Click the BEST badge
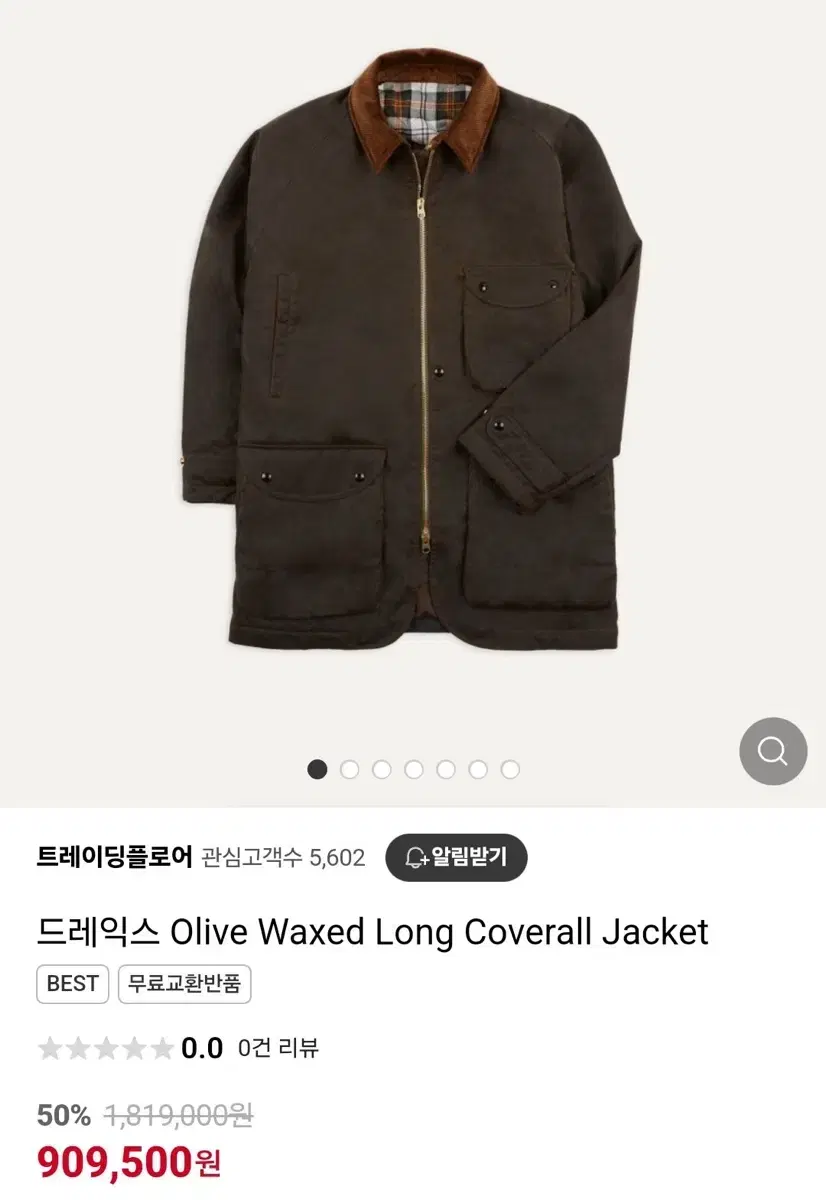826x1200 pixels. [71, 984]
